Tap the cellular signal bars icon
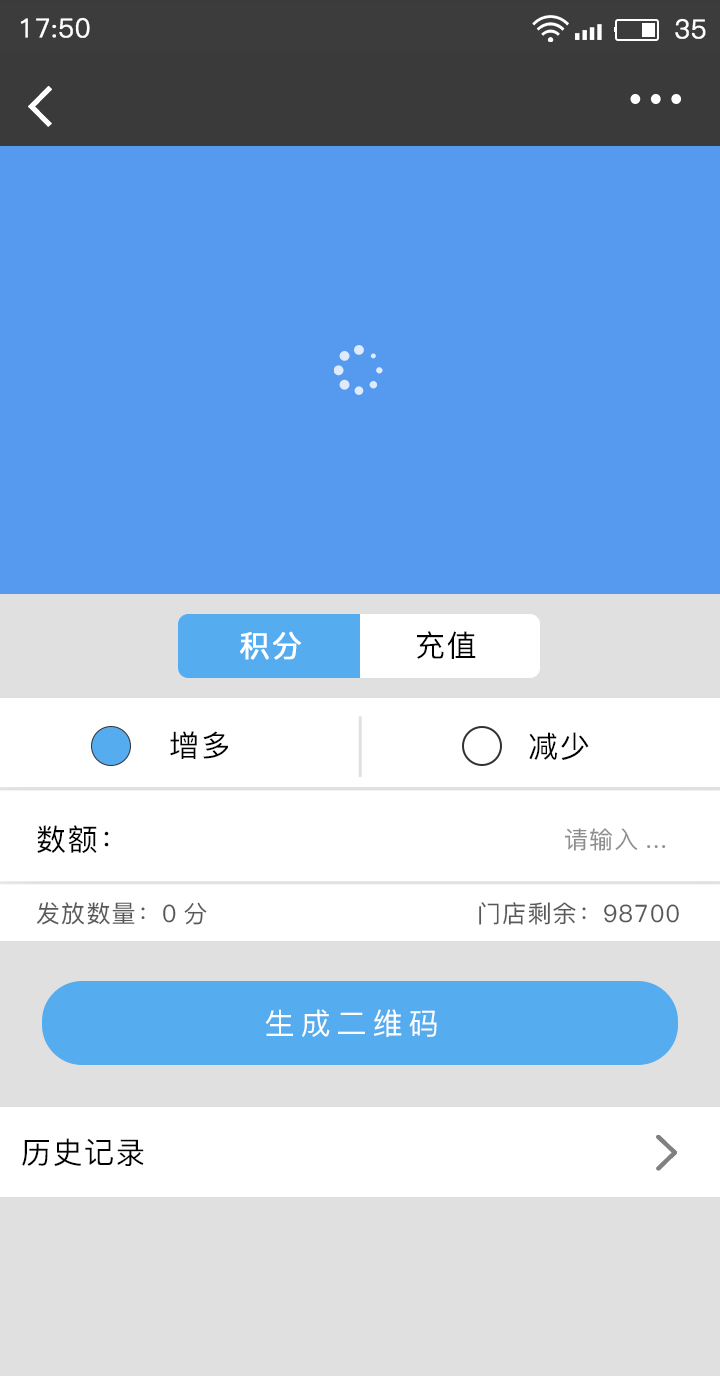 [x=589, y=31]
